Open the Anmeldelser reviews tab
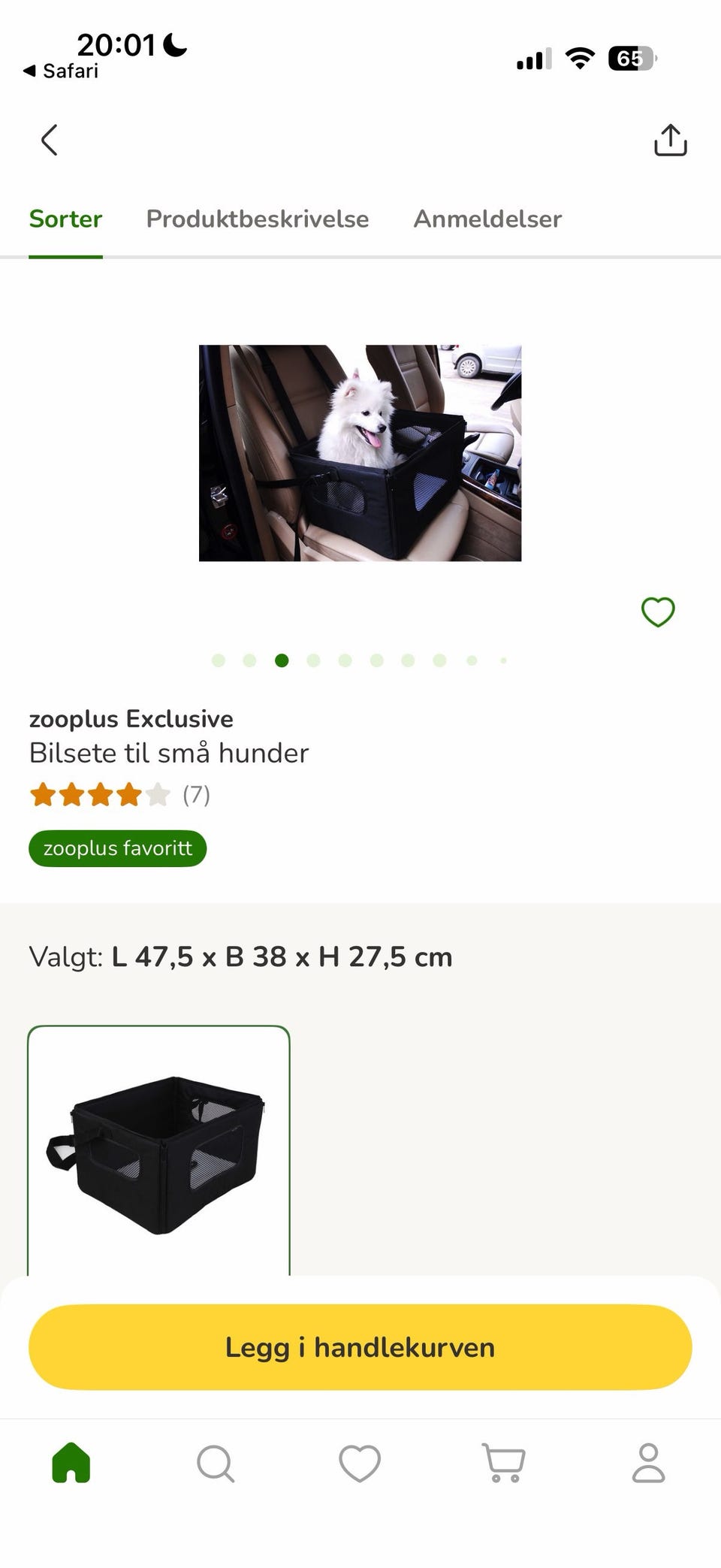The image size is (721, 1568). coord(487,219)
